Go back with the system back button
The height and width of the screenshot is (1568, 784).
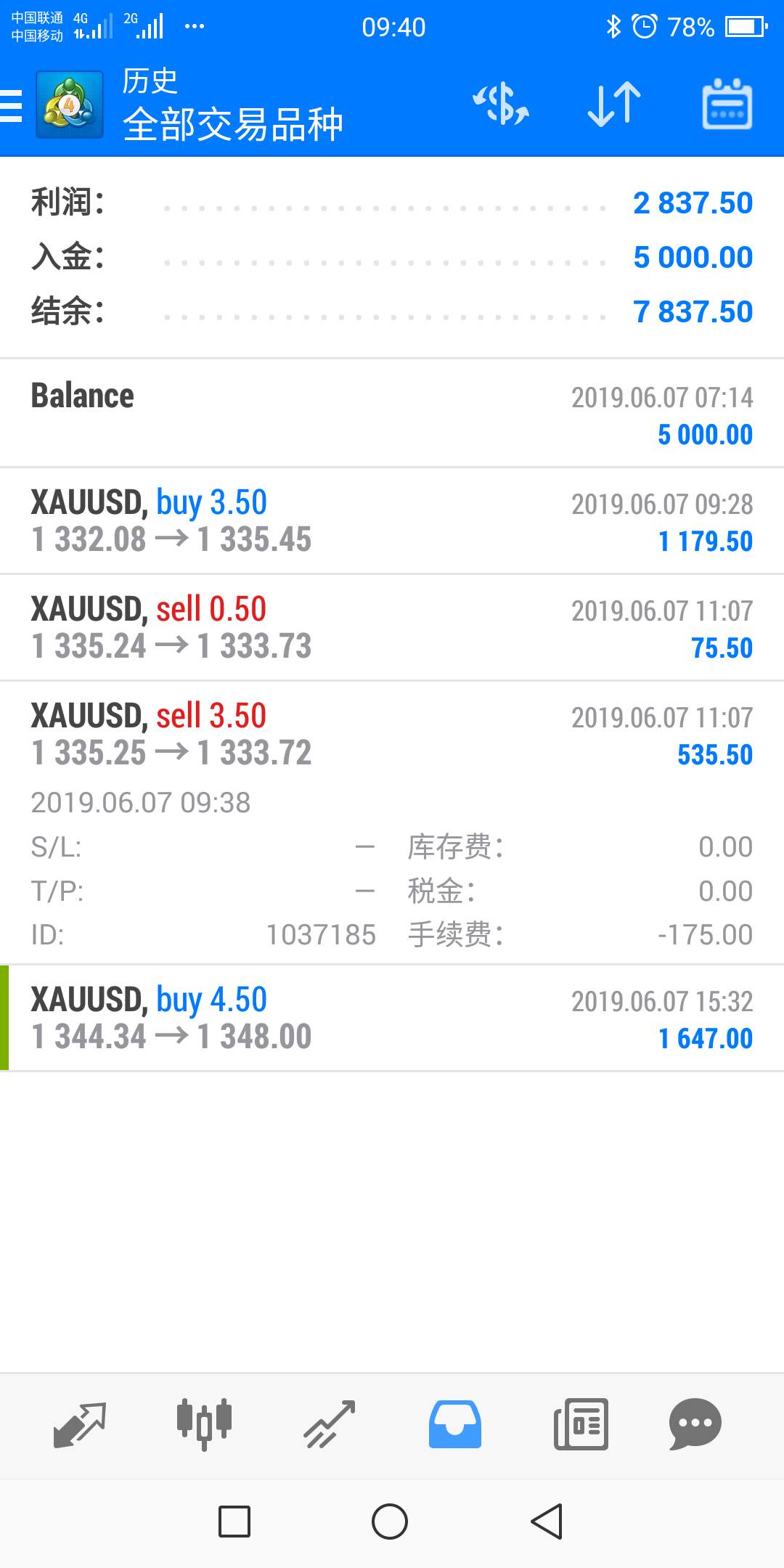pyautogui.click(x=547, y=1522)
